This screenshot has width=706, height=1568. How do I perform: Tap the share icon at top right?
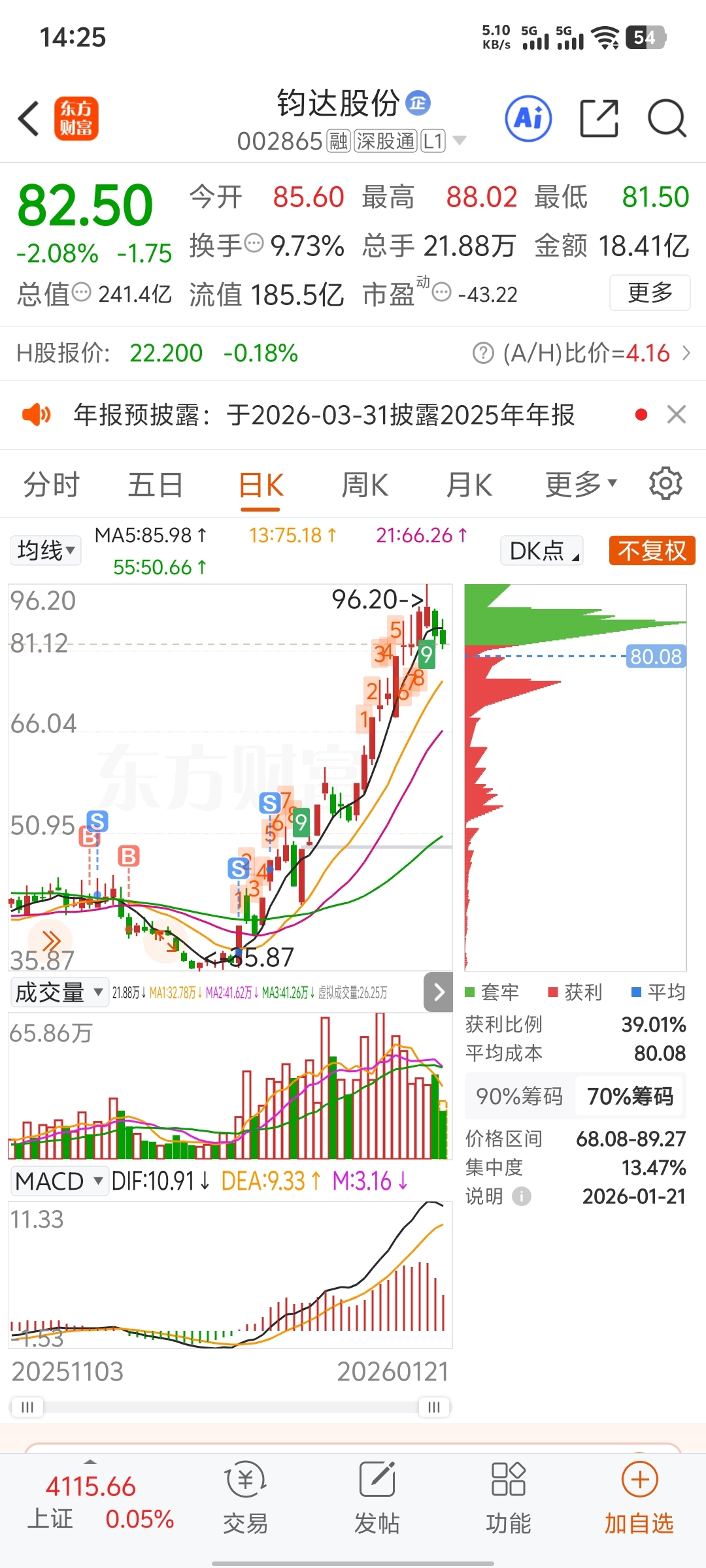599,118
